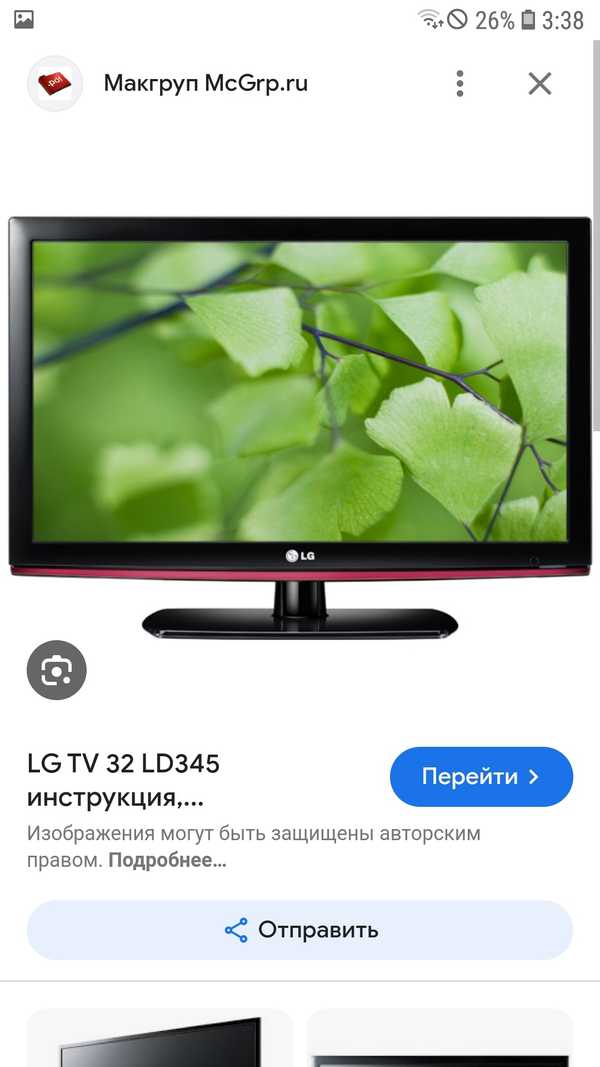The width and height of the screenshot is (600, 1067).
Task: Share the image via Отправить
Action: coord(300,930)
